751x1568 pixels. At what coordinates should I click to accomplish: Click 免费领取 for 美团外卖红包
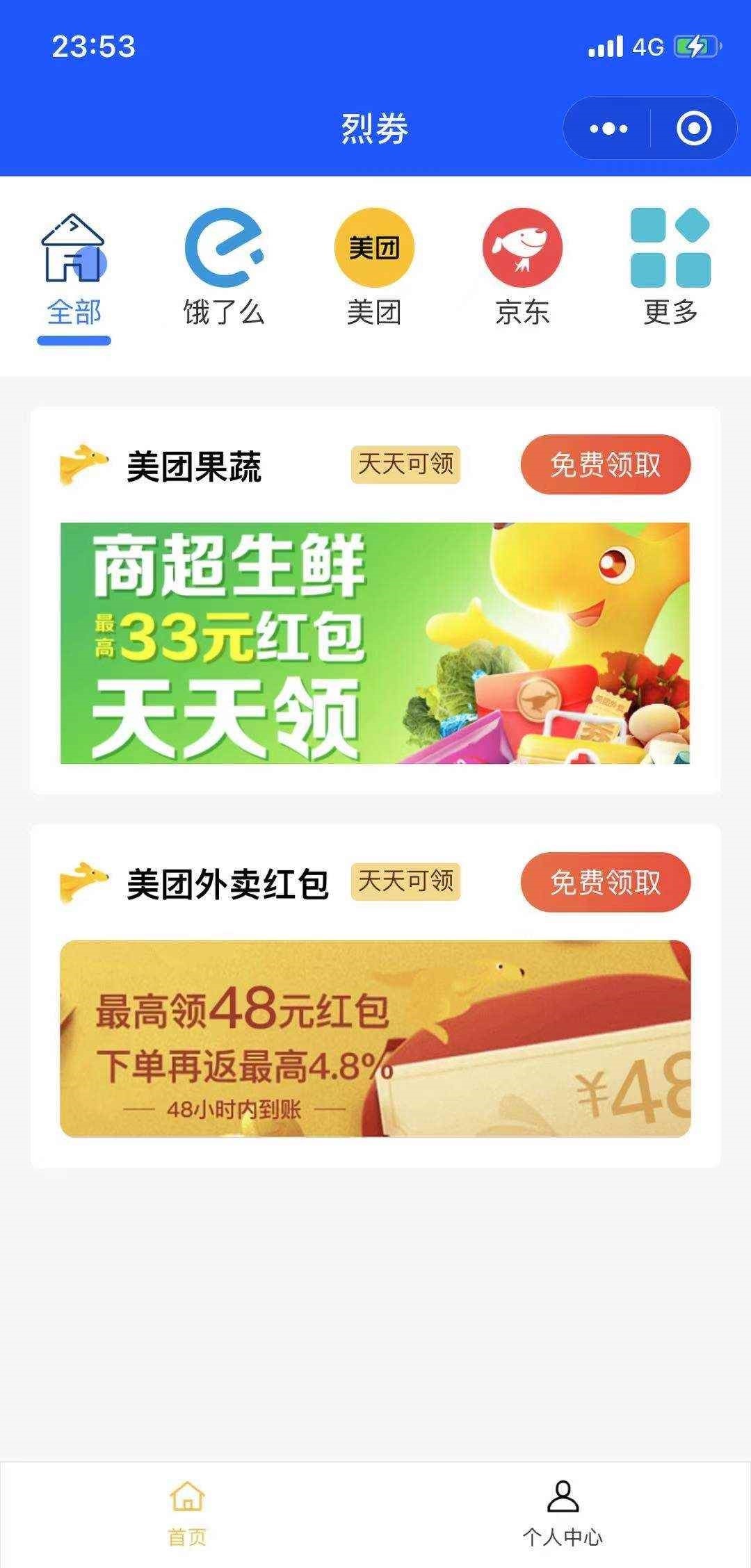pos(604,881)
